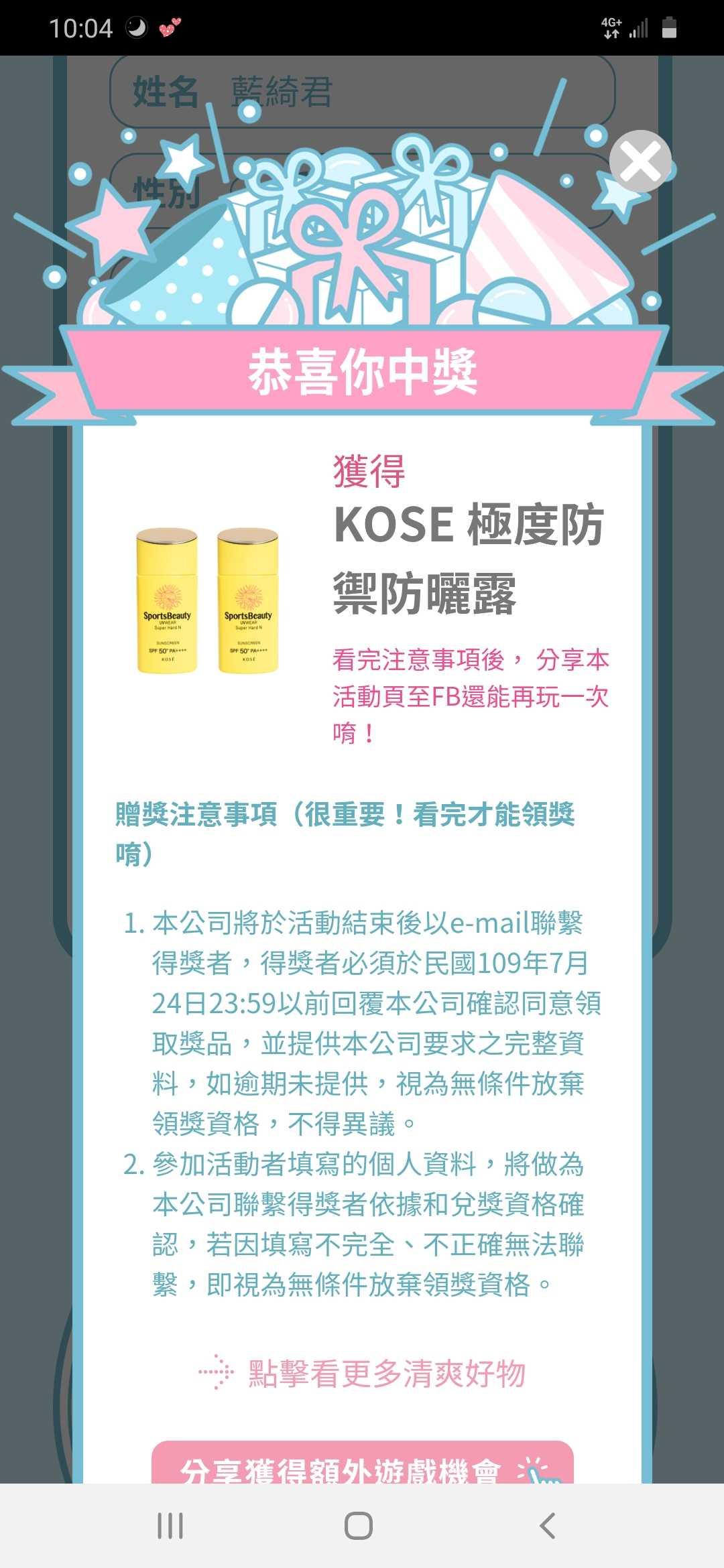Go to the home screen
Screen dimensions: 724x1568
coord(359,1526)
